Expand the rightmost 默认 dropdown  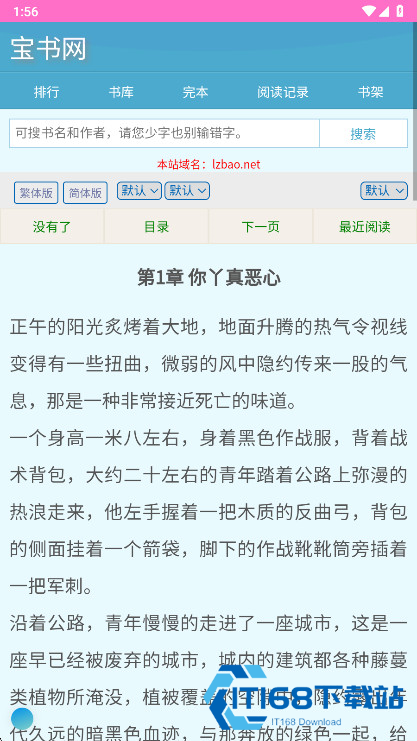point(384,190)
